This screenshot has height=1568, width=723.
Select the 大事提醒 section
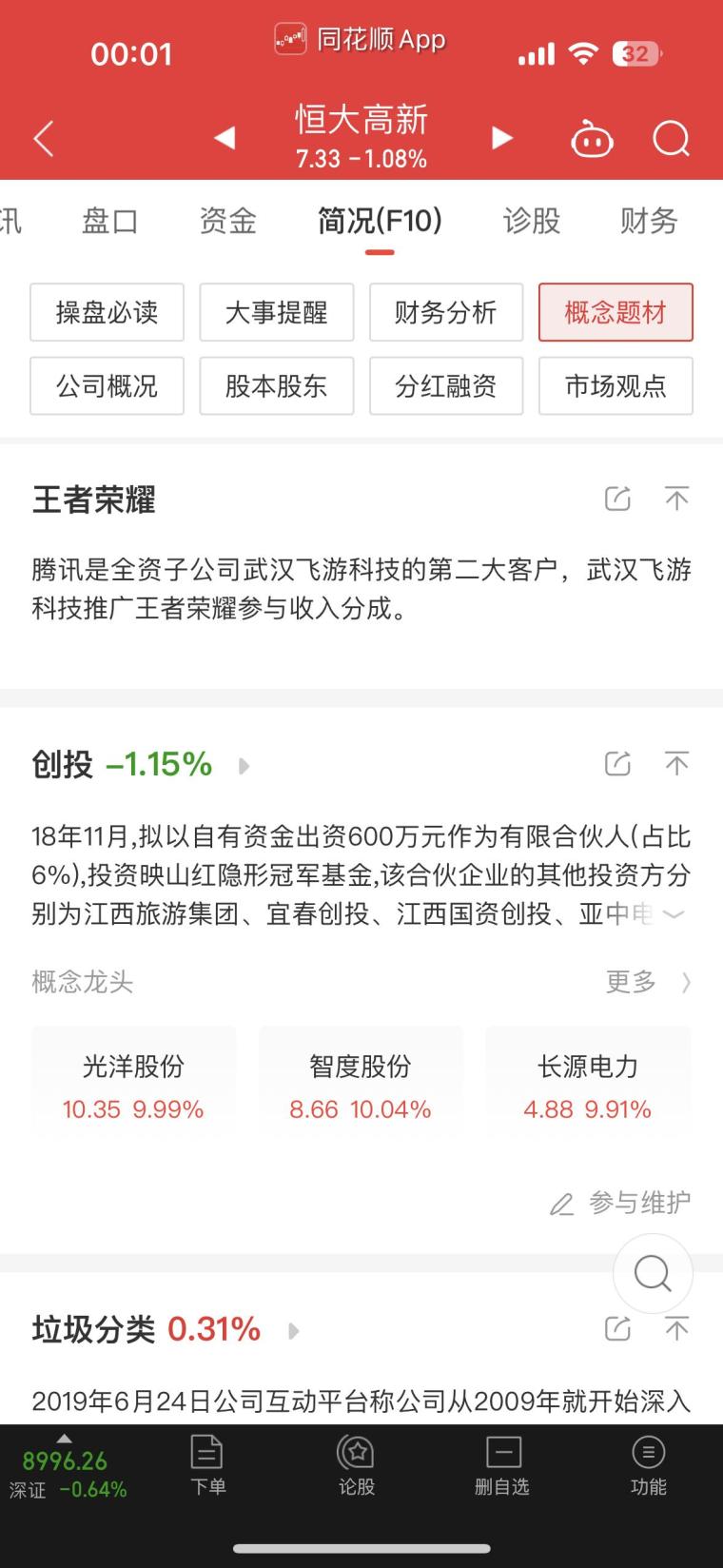tap(276, 312)
